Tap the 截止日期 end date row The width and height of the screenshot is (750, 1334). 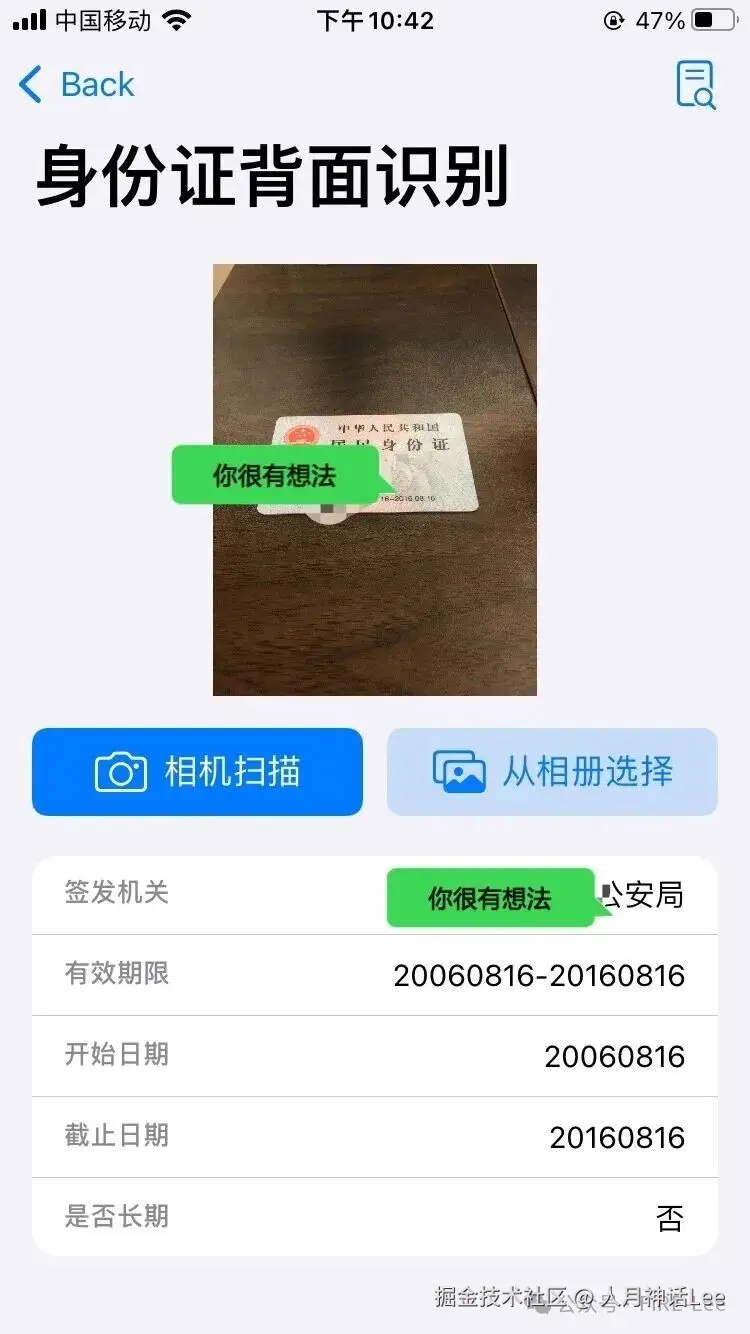coord(375,1136)
